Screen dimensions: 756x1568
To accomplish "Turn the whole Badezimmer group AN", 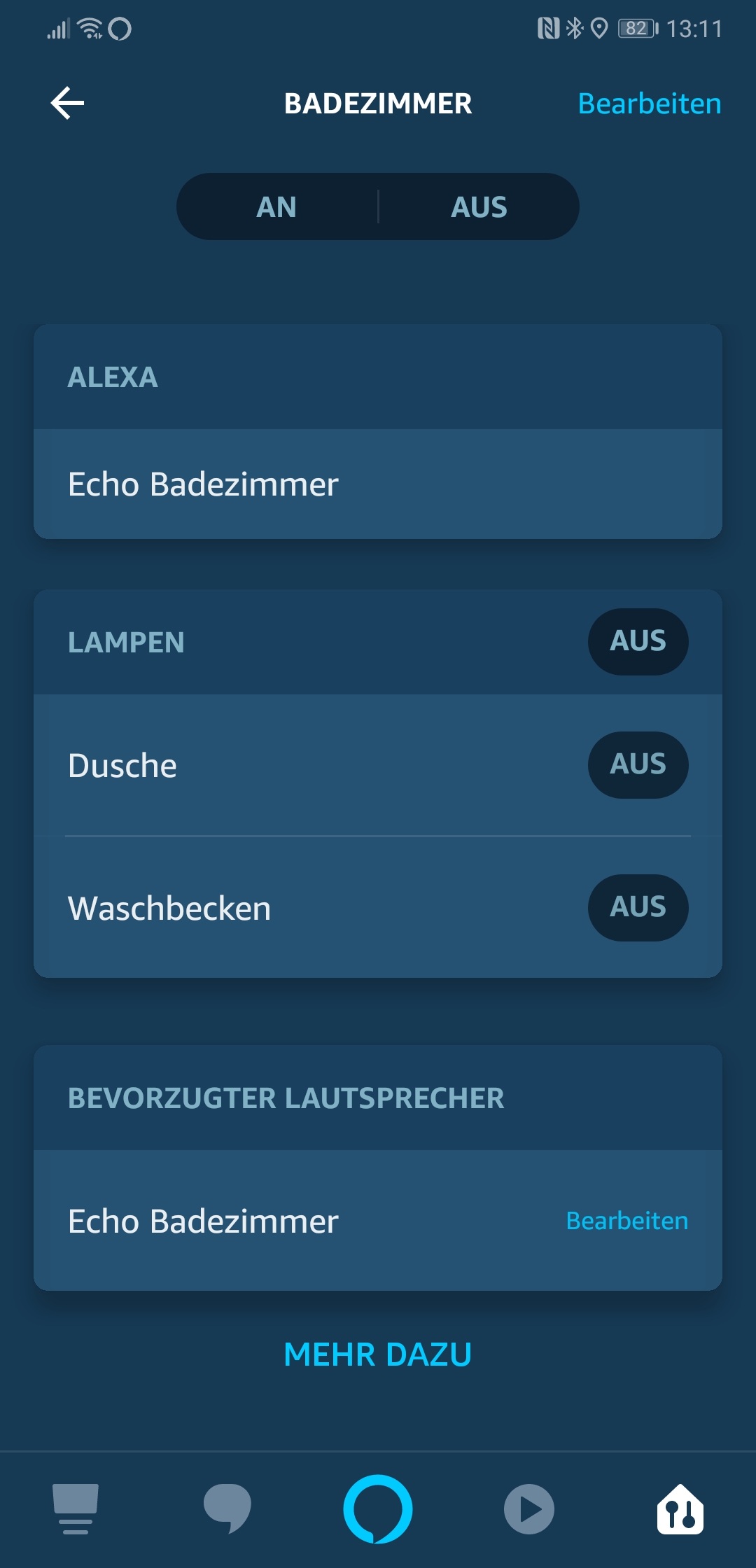I will click(277, 207).
